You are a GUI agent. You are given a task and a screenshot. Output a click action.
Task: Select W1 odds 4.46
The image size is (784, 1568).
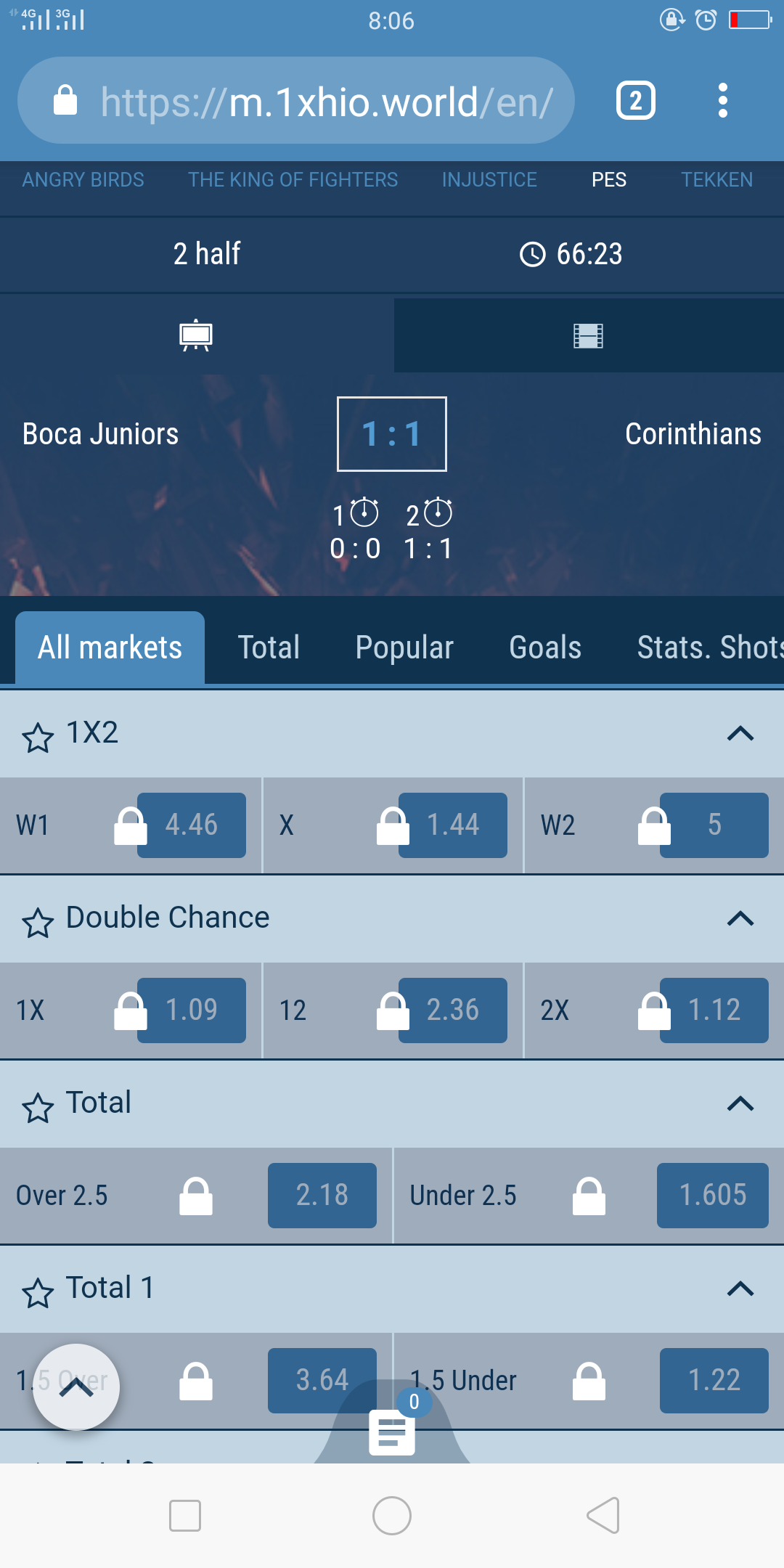(x=191, y=825)
